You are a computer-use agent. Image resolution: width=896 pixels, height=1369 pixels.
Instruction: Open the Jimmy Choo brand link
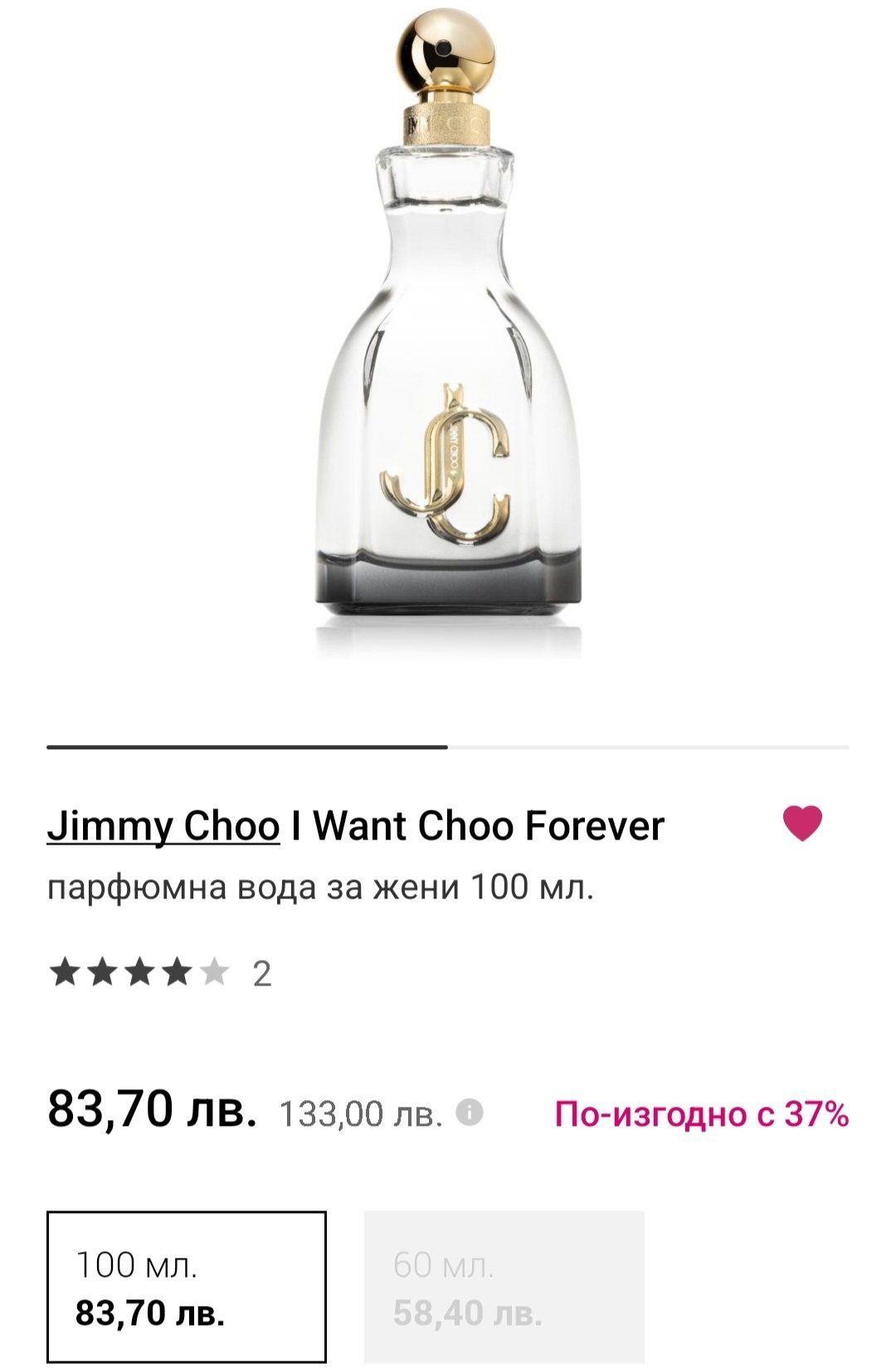(x=163, y=826)
